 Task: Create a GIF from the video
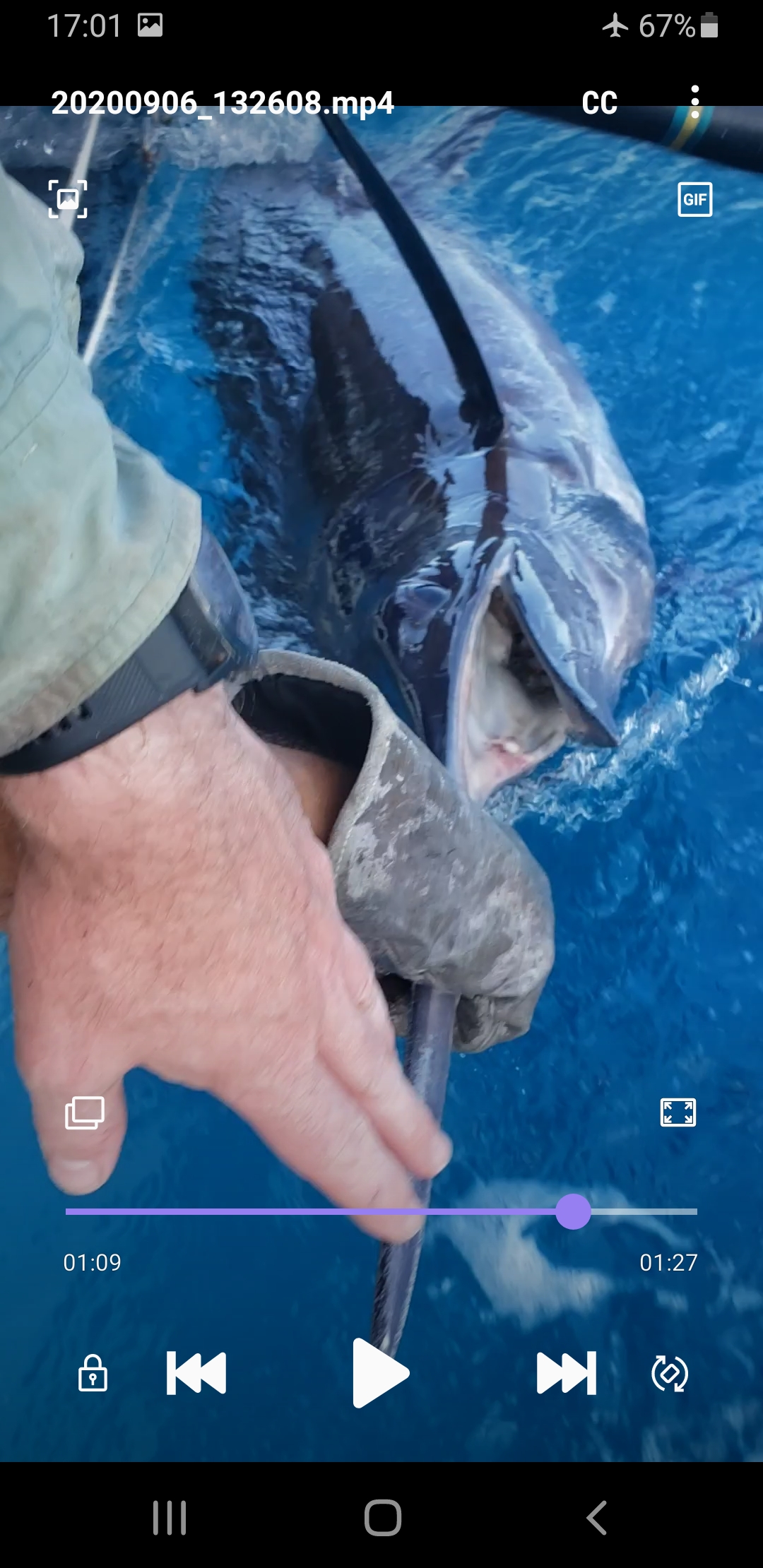695,199
